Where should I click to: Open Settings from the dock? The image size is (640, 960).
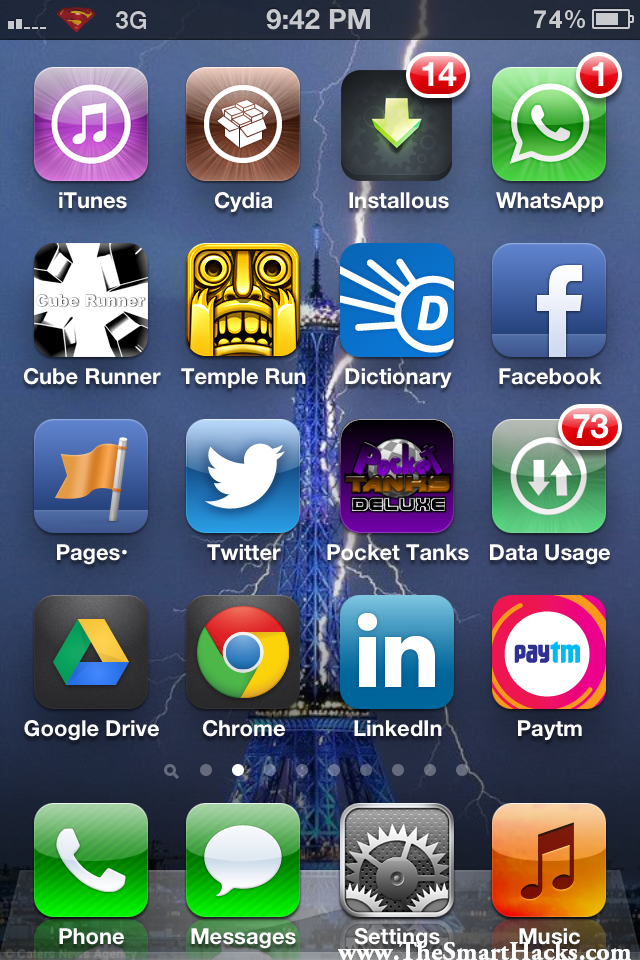pos(397,860)
